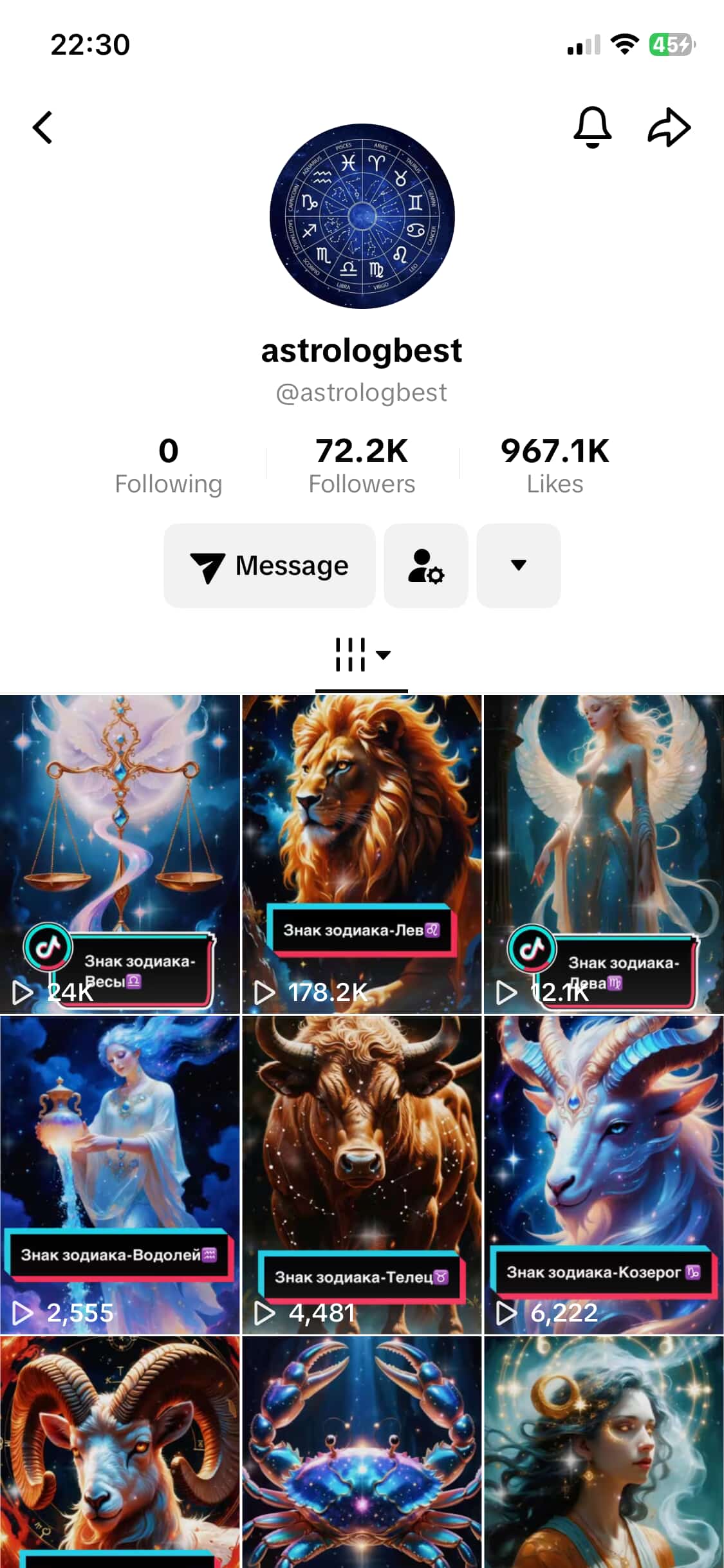Open the videos grid sort dropdown
The width and height of the screenshot is (724, 1568).
coord(362,655)
